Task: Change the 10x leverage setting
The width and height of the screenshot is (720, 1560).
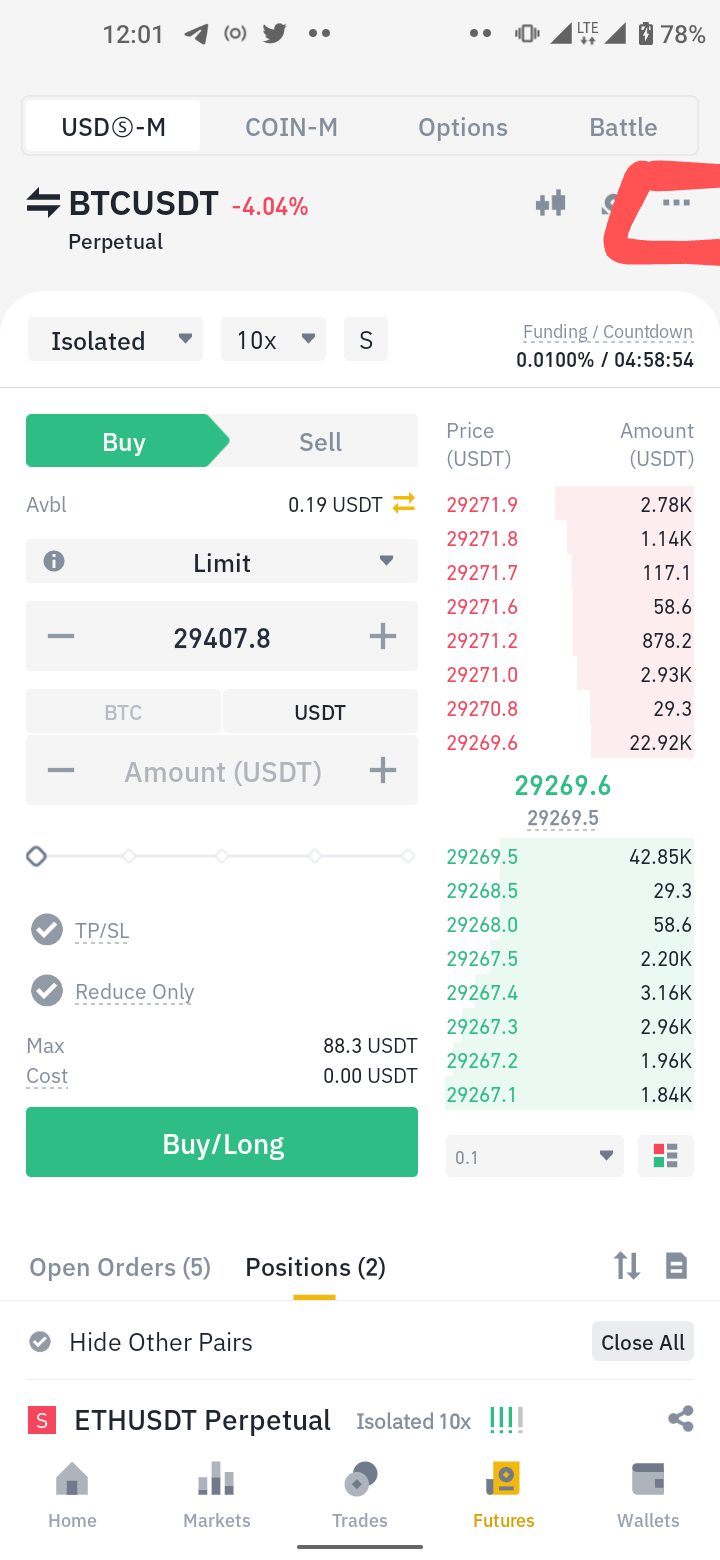Action: (x=273, y=340)
